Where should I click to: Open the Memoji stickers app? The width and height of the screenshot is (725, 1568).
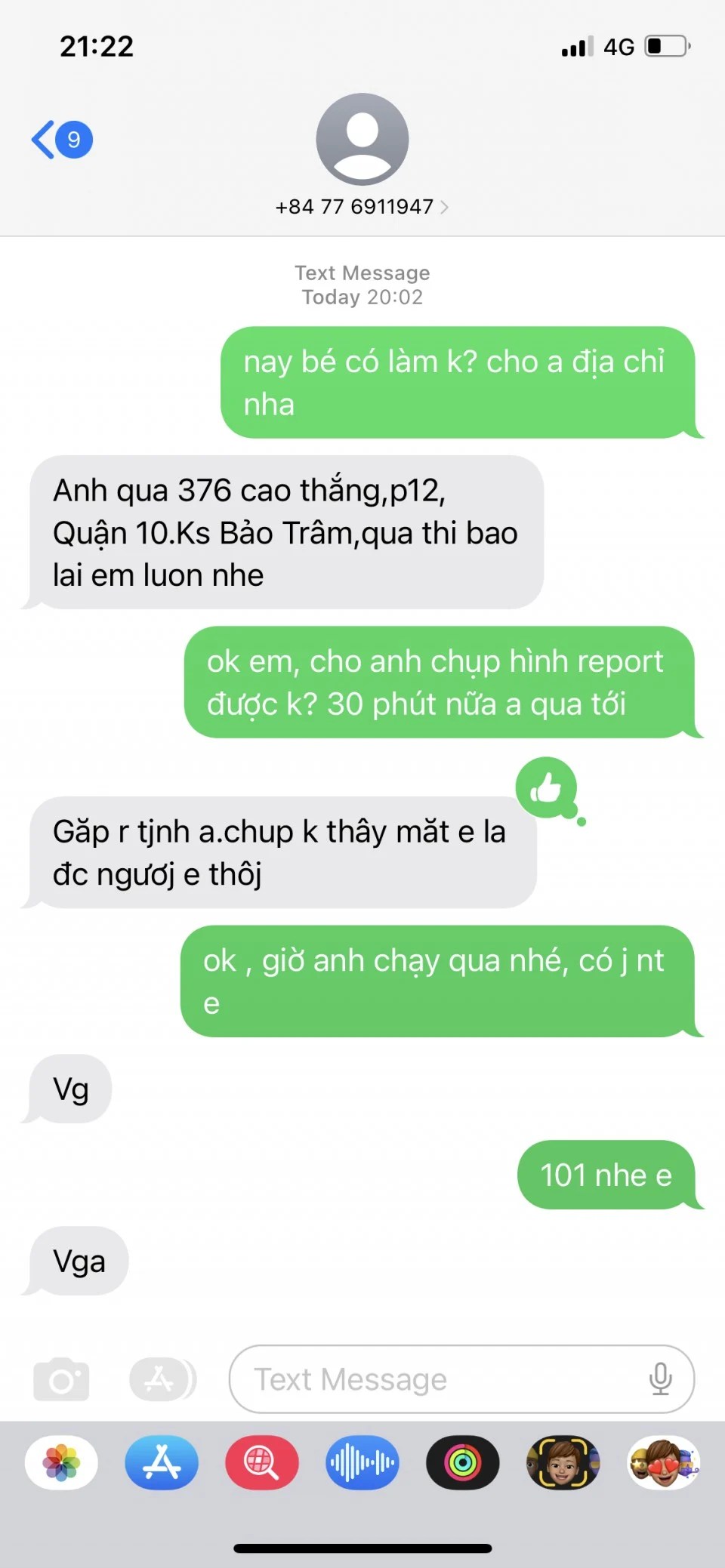pos(664,1463)
